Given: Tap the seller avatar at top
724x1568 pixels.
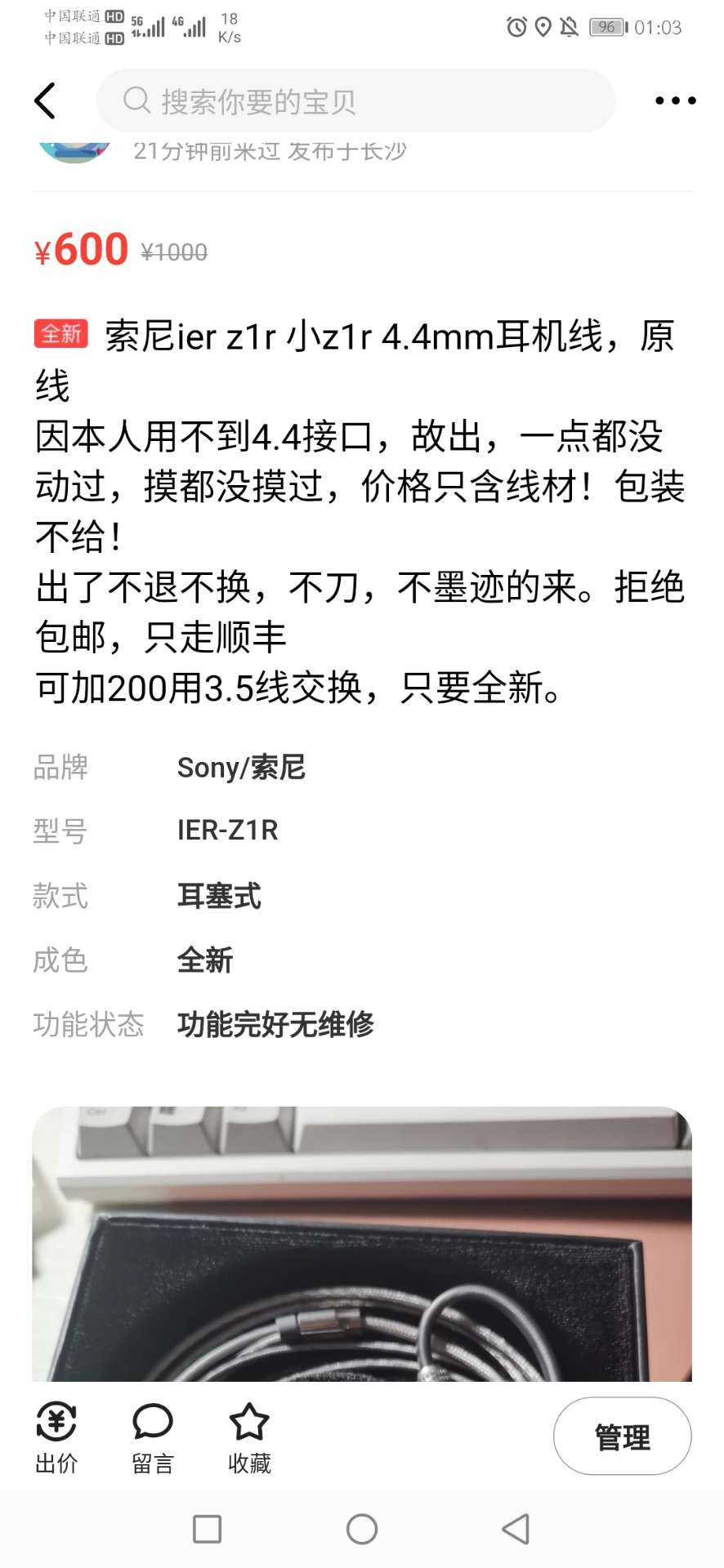Looking at the screenshot, I should coord(74,152).
